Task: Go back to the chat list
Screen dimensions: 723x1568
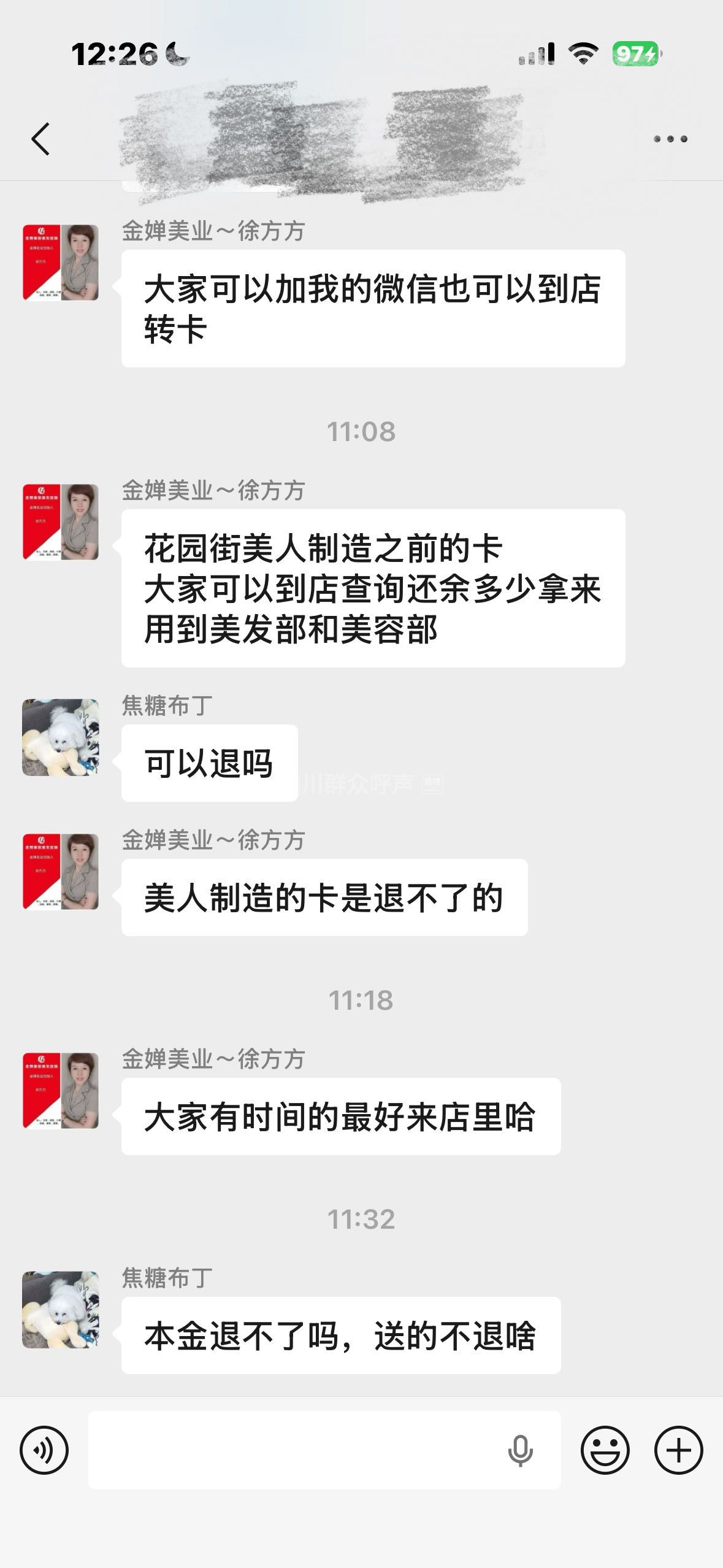Action: pyautogui.click(x=40, y=139)
